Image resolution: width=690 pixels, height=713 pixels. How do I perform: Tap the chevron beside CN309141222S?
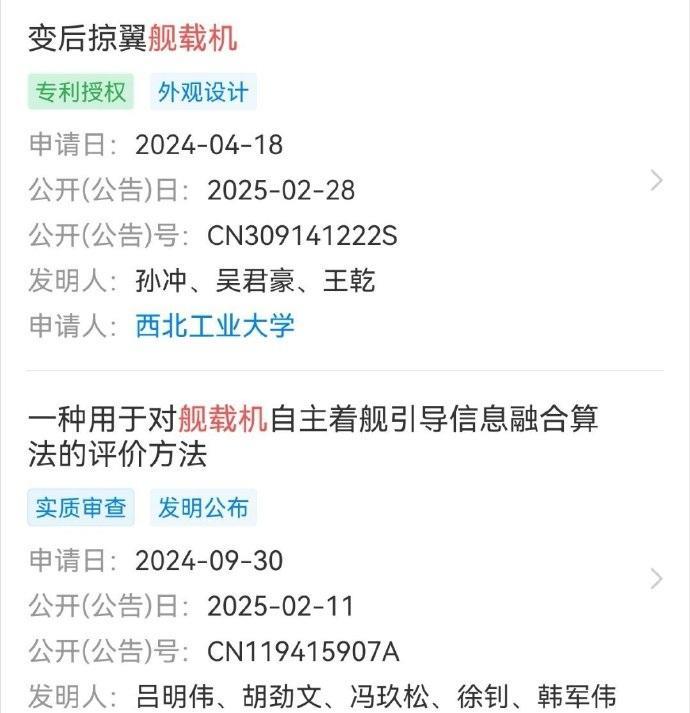click(x=656, y=181)
